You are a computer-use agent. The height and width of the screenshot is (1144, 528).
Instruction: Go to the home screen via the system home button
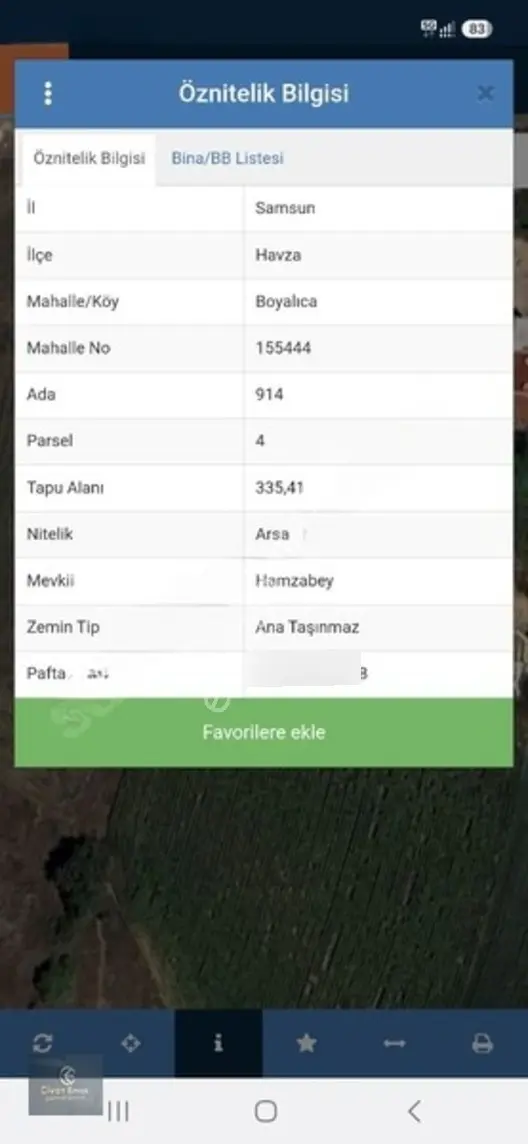click(x=265, y=1111)
